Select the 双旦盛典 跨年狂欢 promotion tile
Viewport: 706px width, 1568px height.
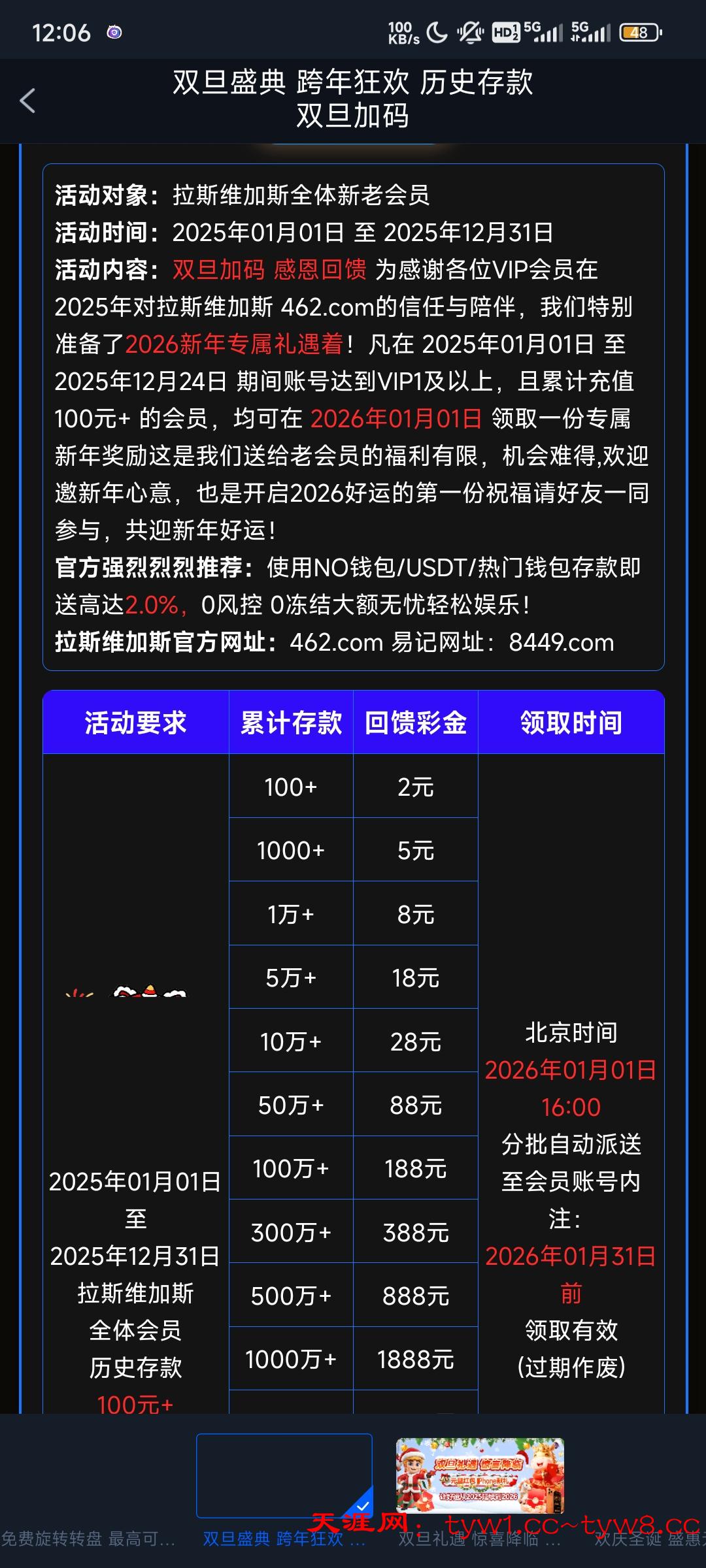(x=284, y=1475)
